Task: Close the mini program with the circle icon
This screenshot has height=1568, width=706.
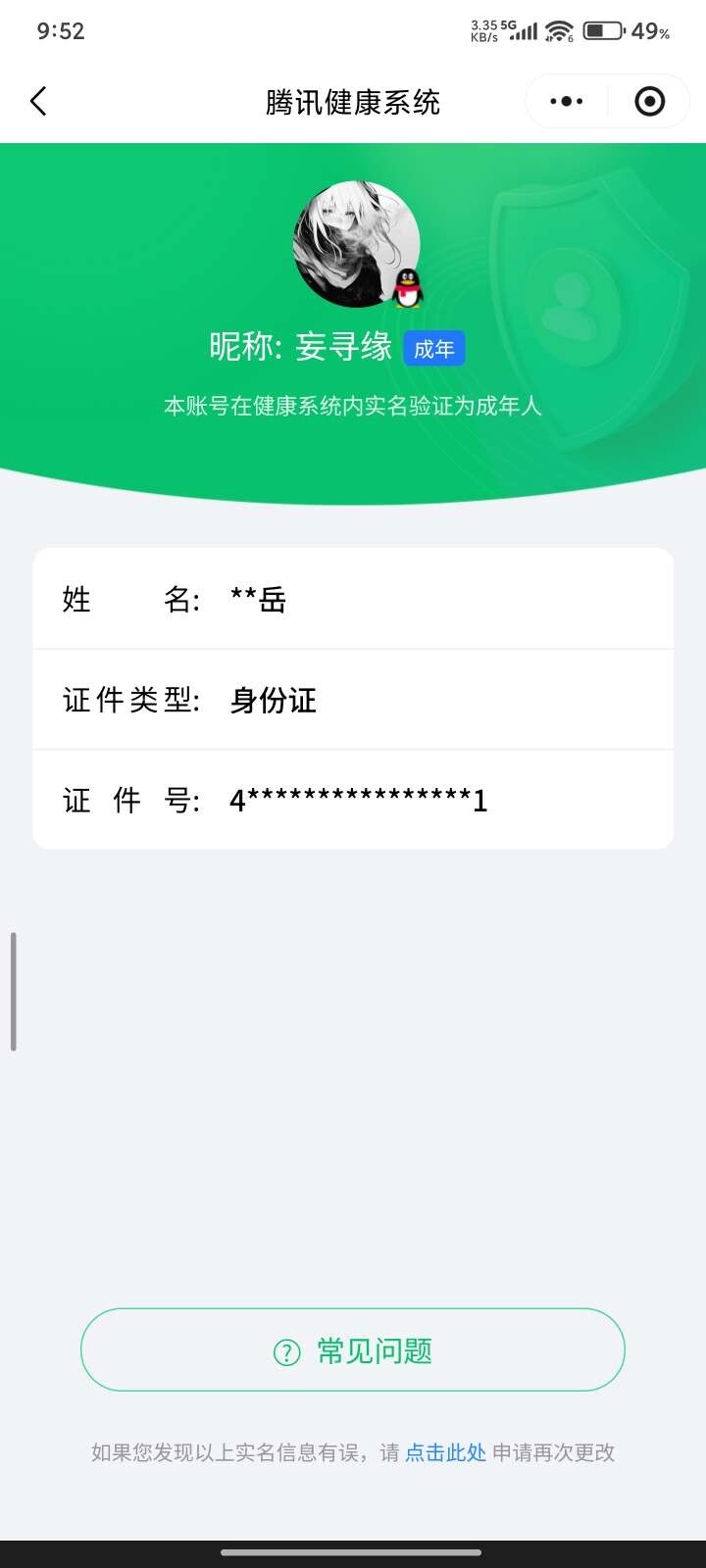Action: point(649,101)
